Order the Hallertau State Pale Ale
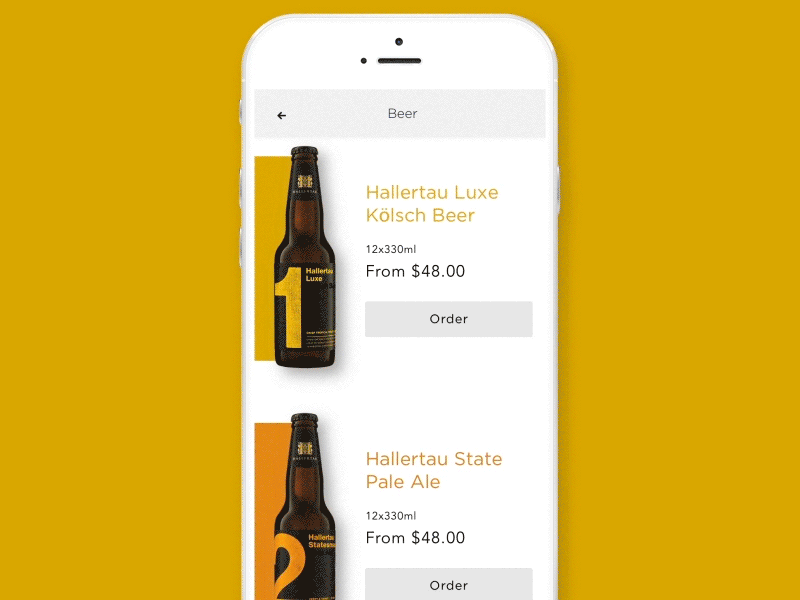Viewport: 800px width, 600px height. click(x=448, y=585)
